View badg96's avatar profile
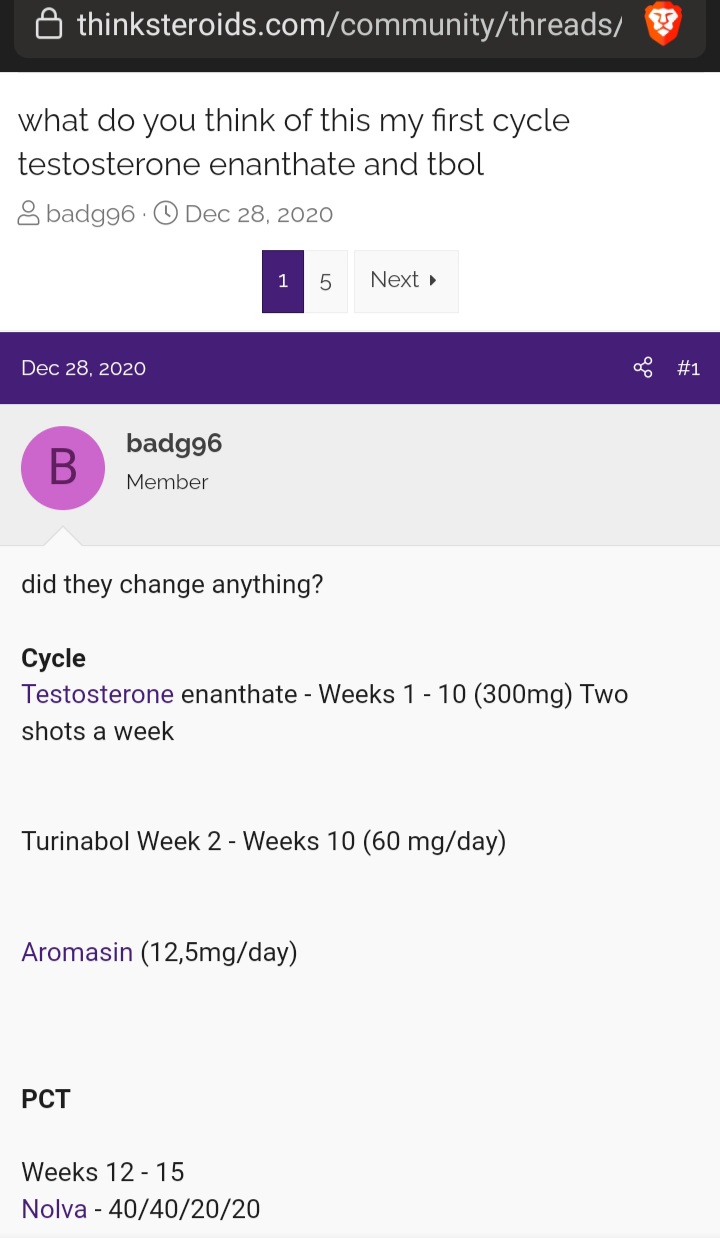This screenshot has width=720, height=1238. coord(63,468)
